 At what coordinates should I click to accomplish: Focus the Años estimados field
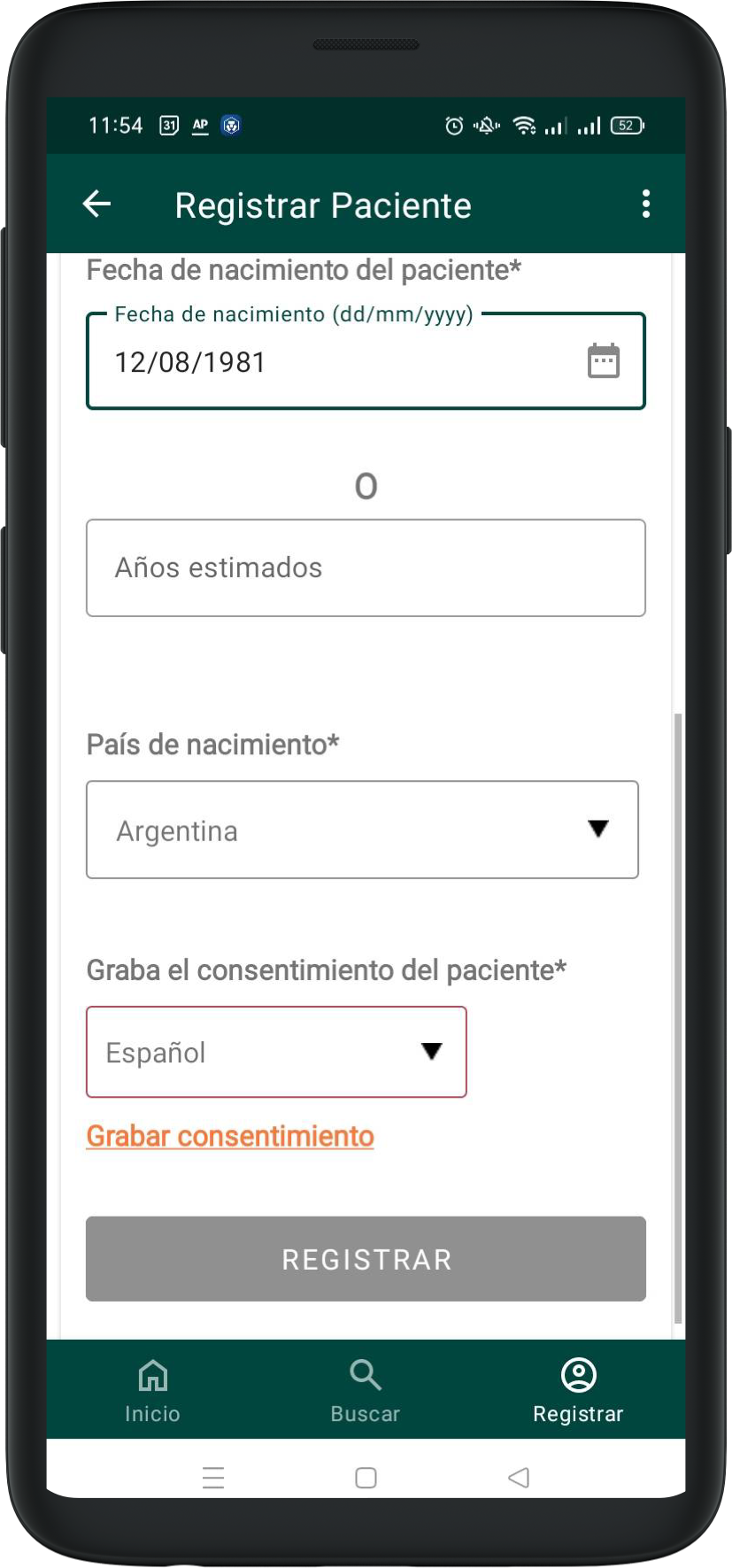(x=366, y=568)
